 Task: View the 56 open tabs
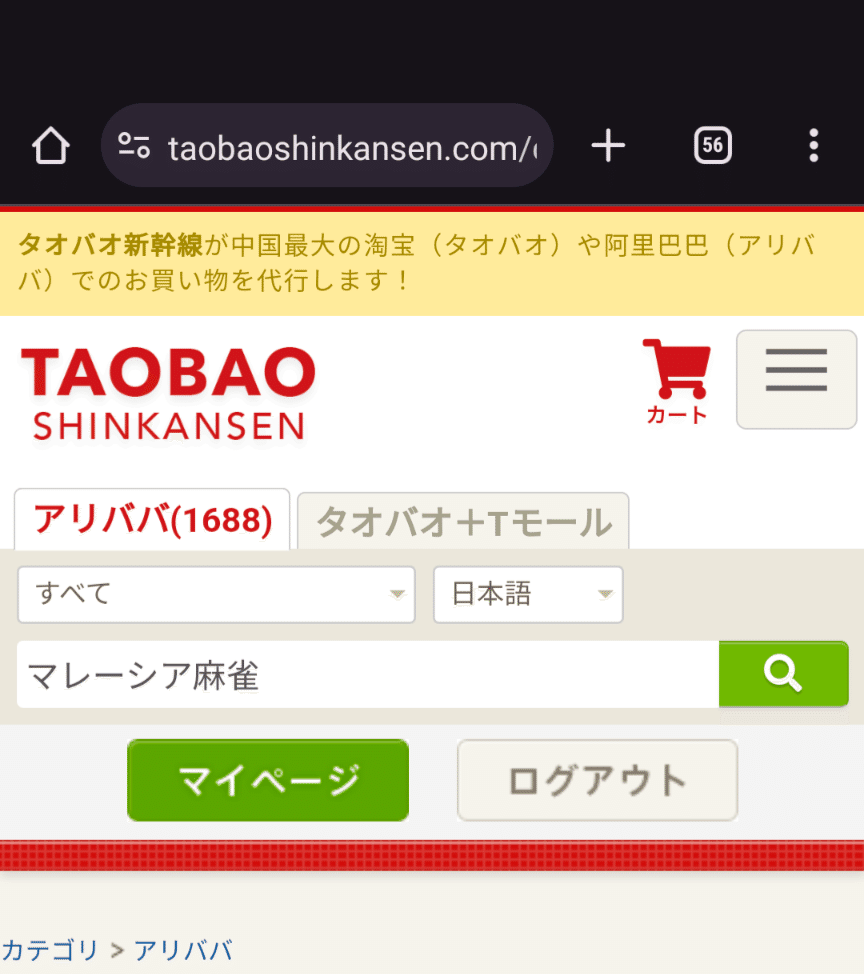[712, 146]
